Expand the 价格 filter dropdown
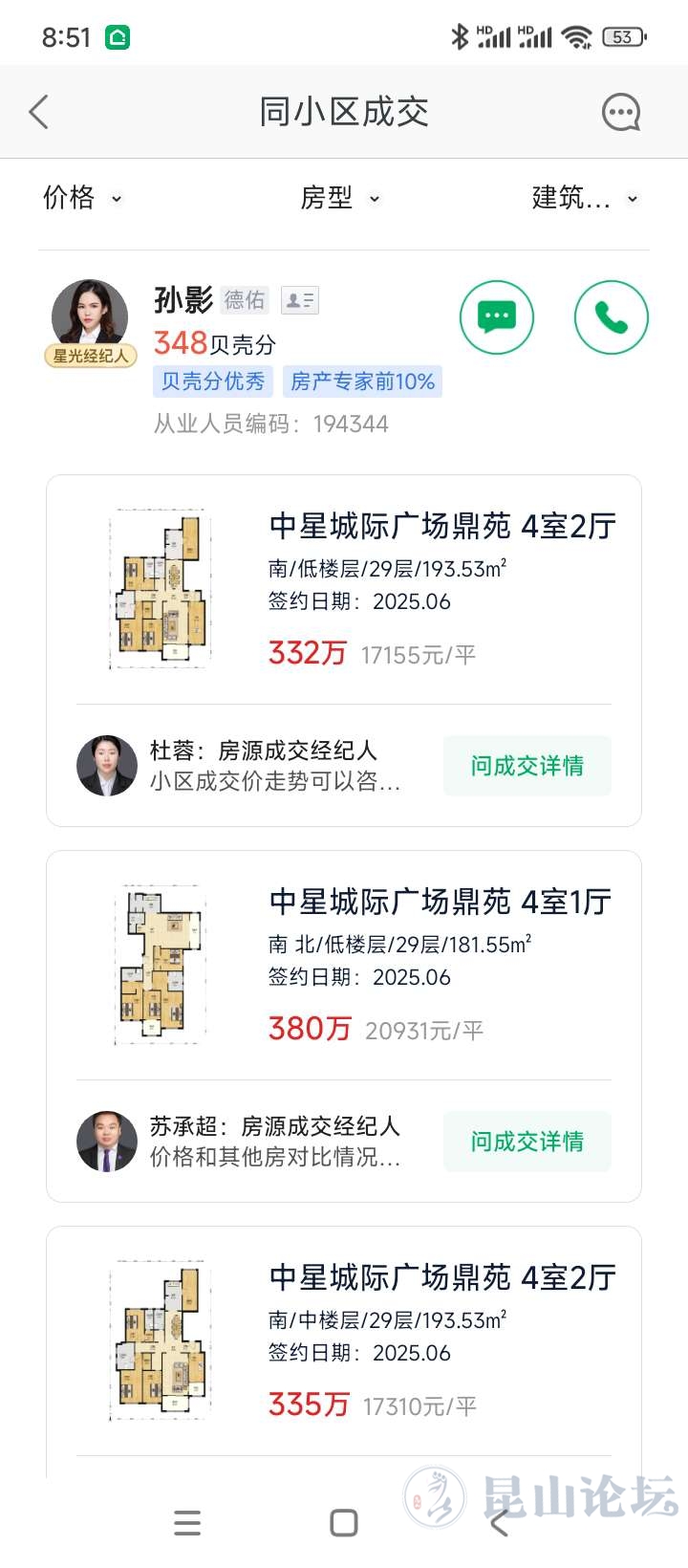This screenshot has width=688, height=1568. point(83,198)
